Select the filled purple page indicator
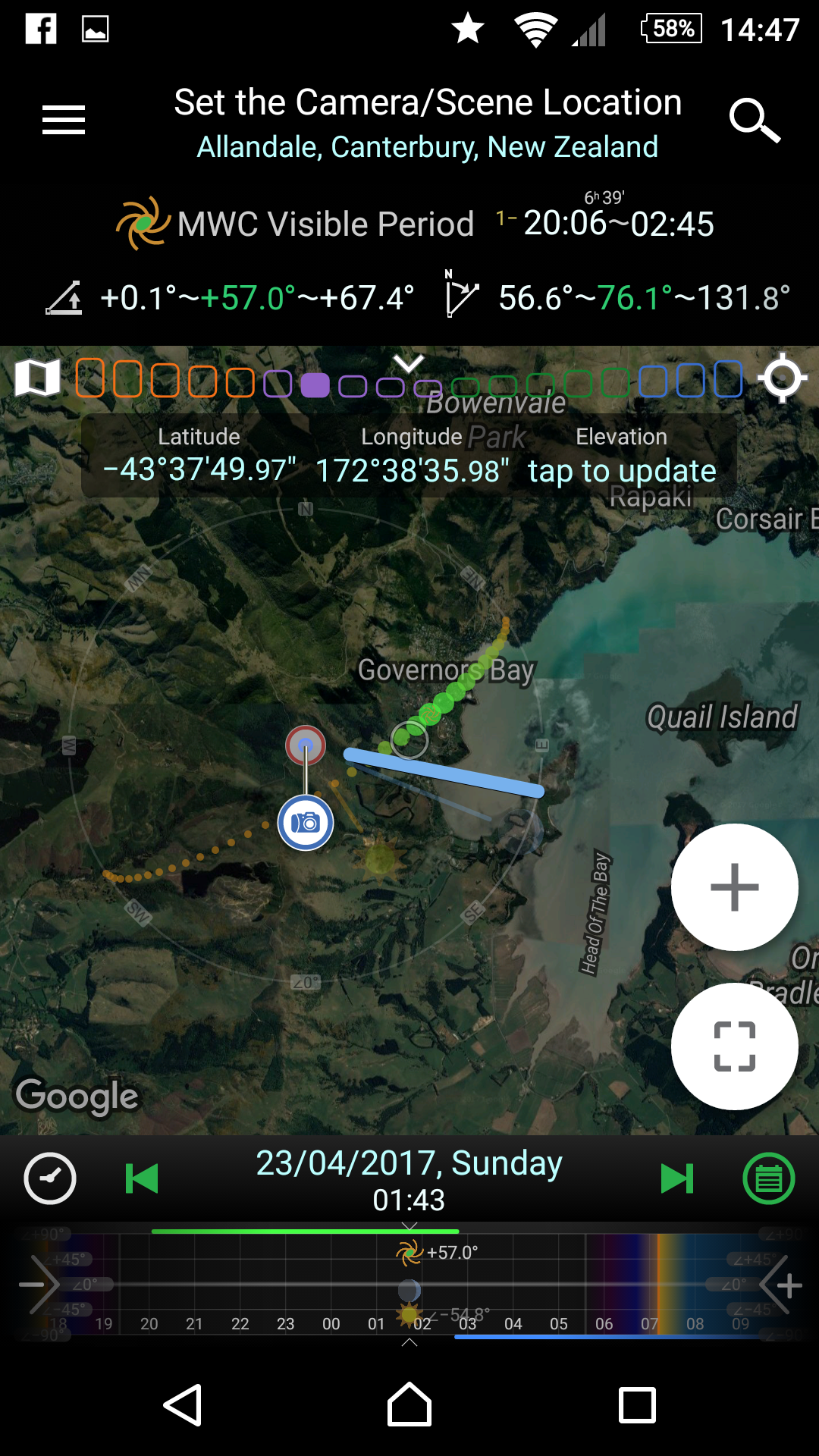Screen dimensions: 819x1456 click(315, 385)
